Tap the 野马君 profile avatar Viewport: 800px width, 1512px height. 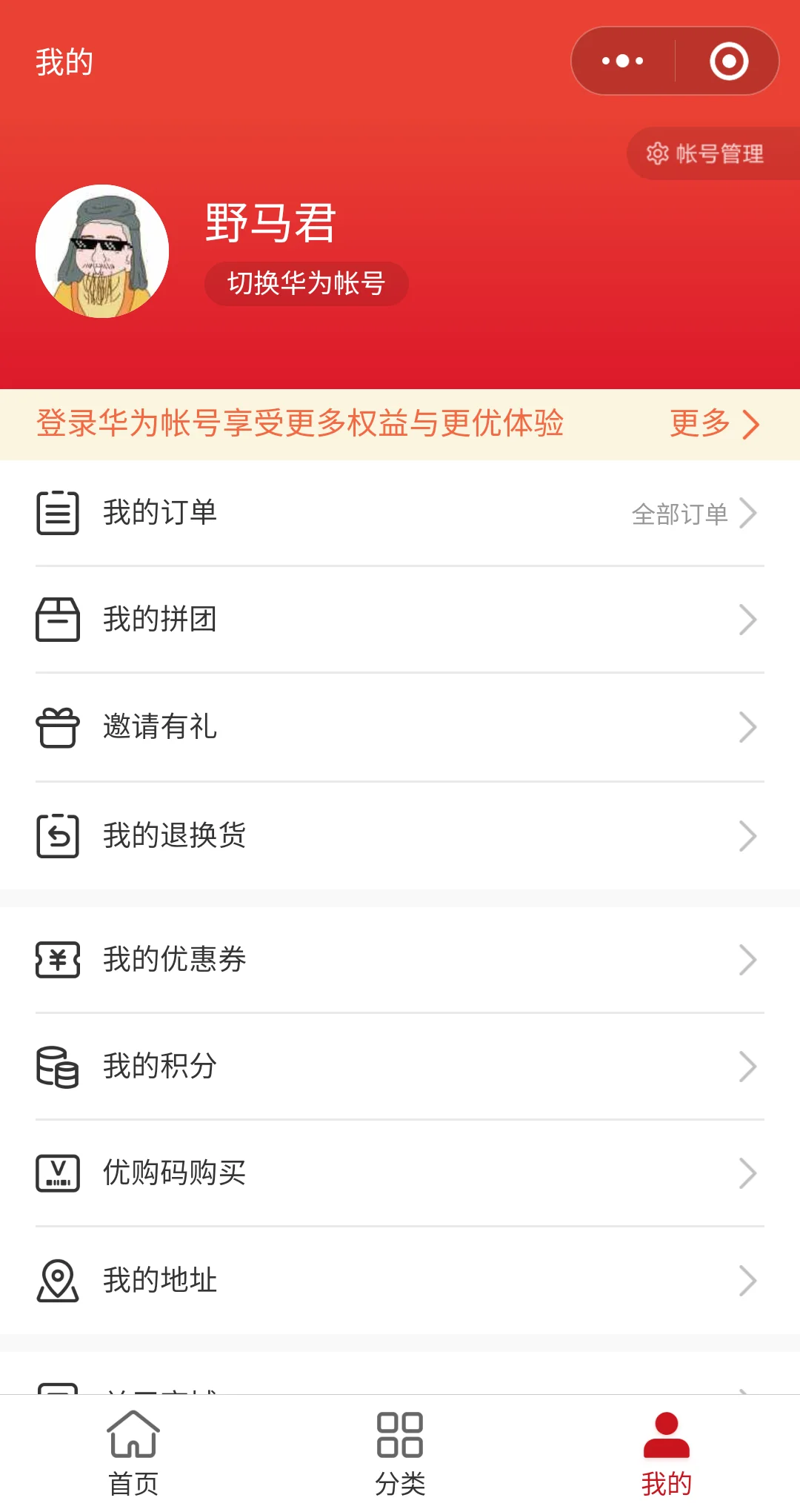click(102, 251)
